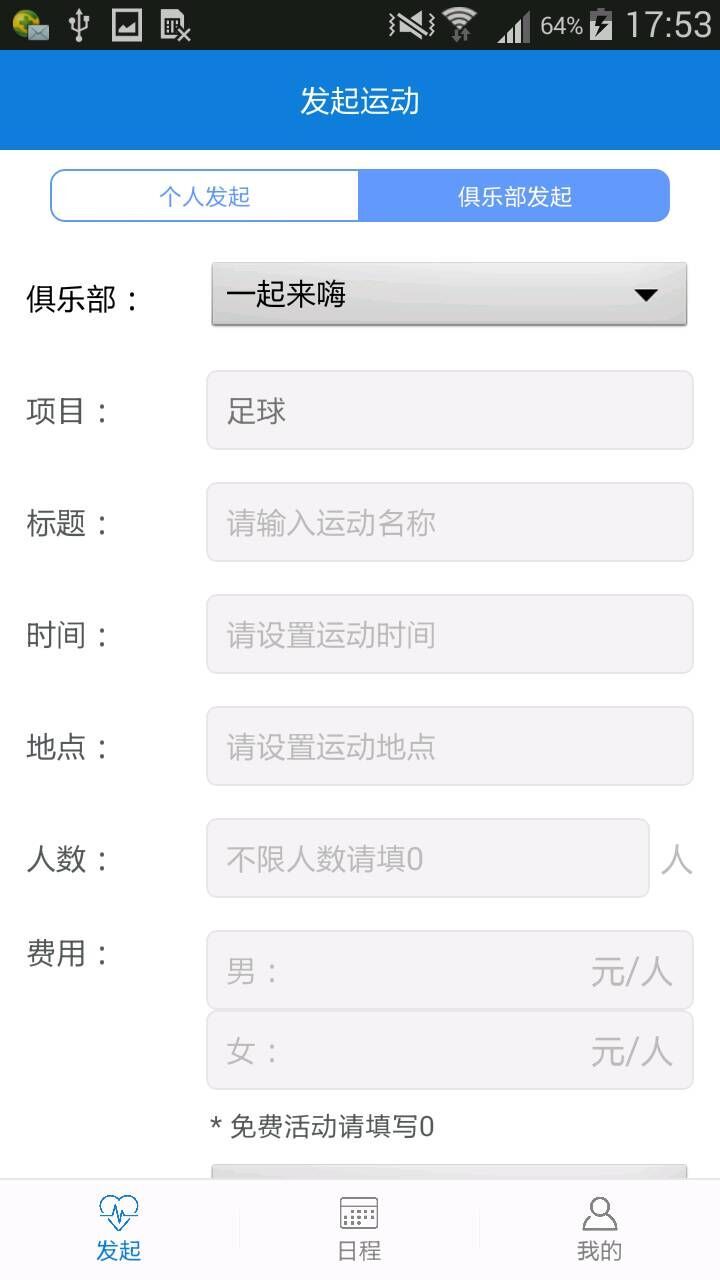
Task: Open the 发起 bottom tab
Action: point(119,1230)
